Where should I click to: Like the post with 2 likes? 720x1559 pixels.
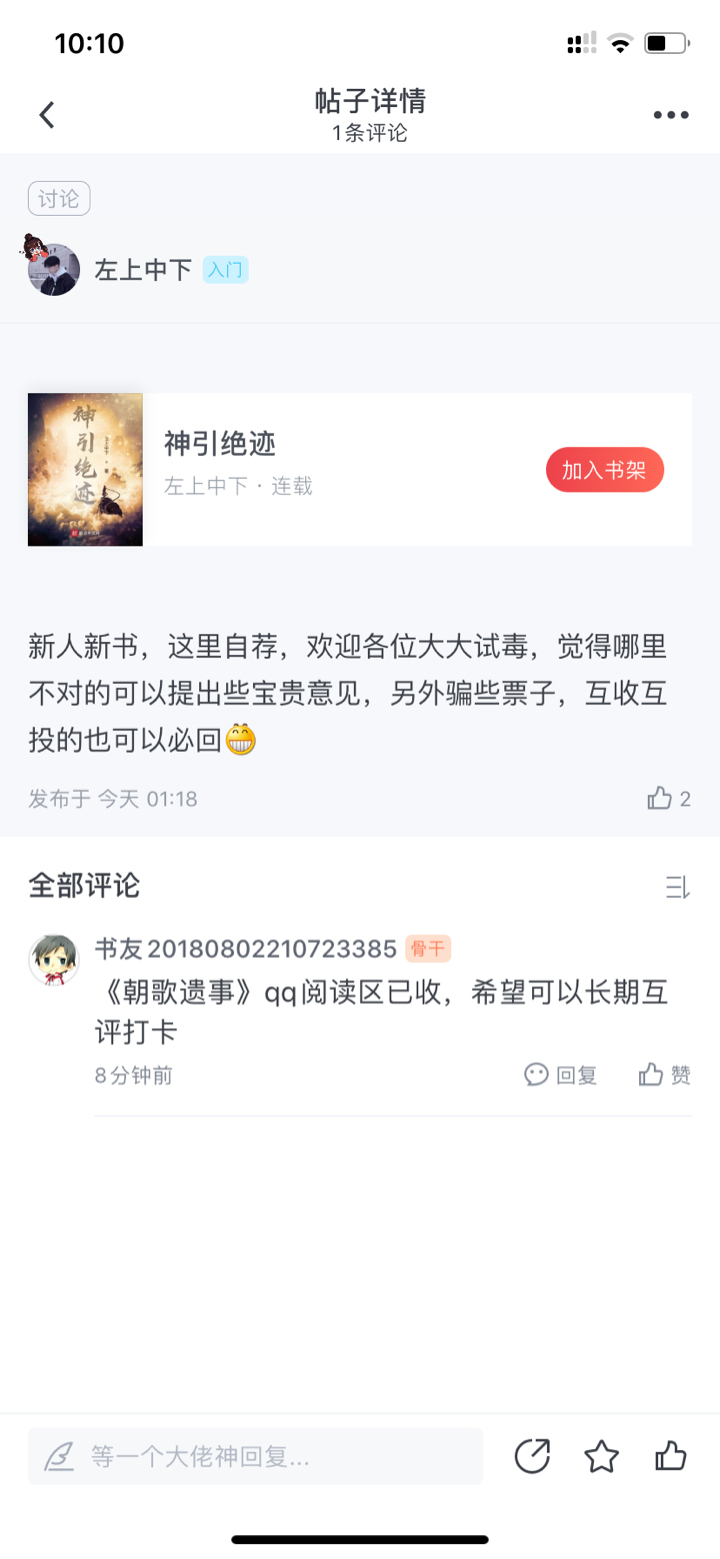click(x=669, y=798)
